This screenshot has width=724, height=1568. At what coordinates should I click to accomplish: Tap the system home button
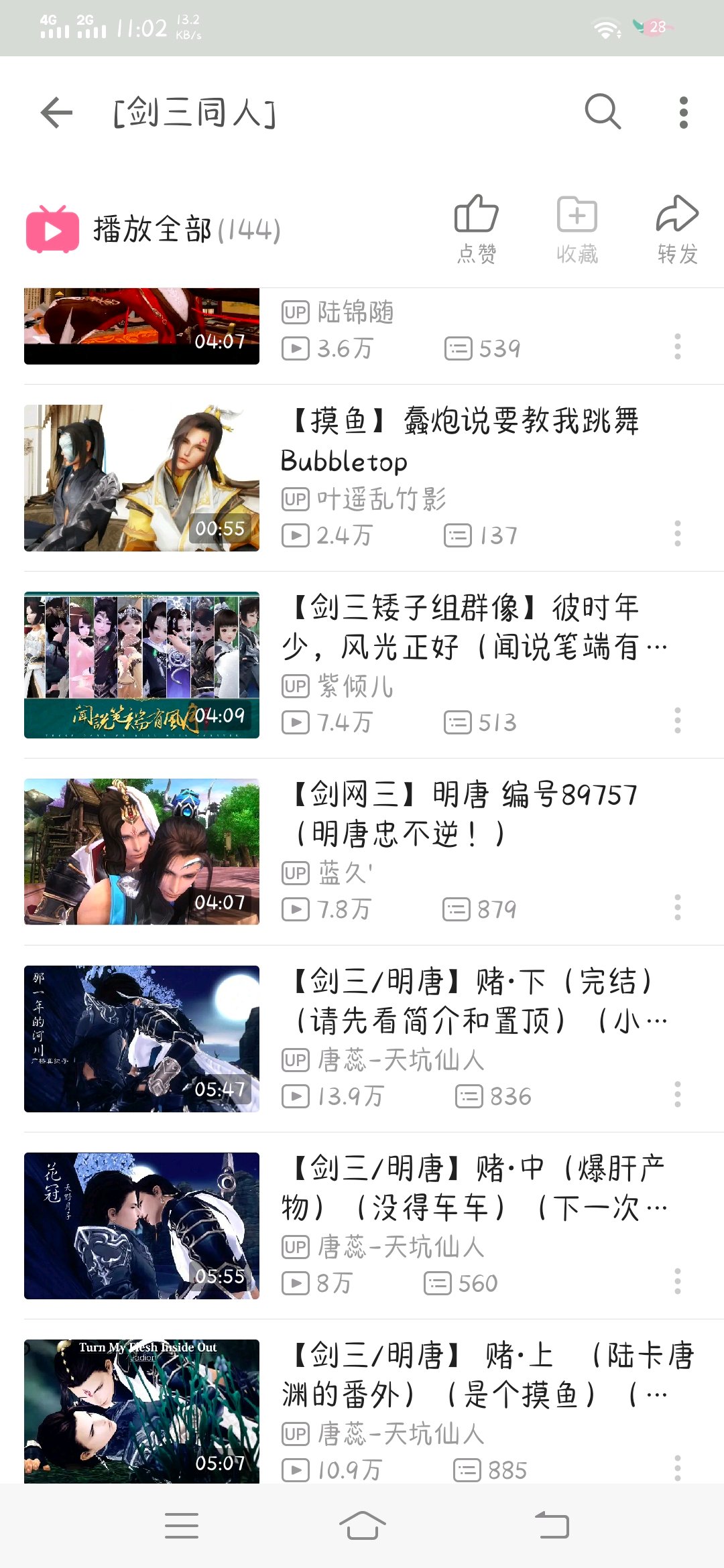362,1526
